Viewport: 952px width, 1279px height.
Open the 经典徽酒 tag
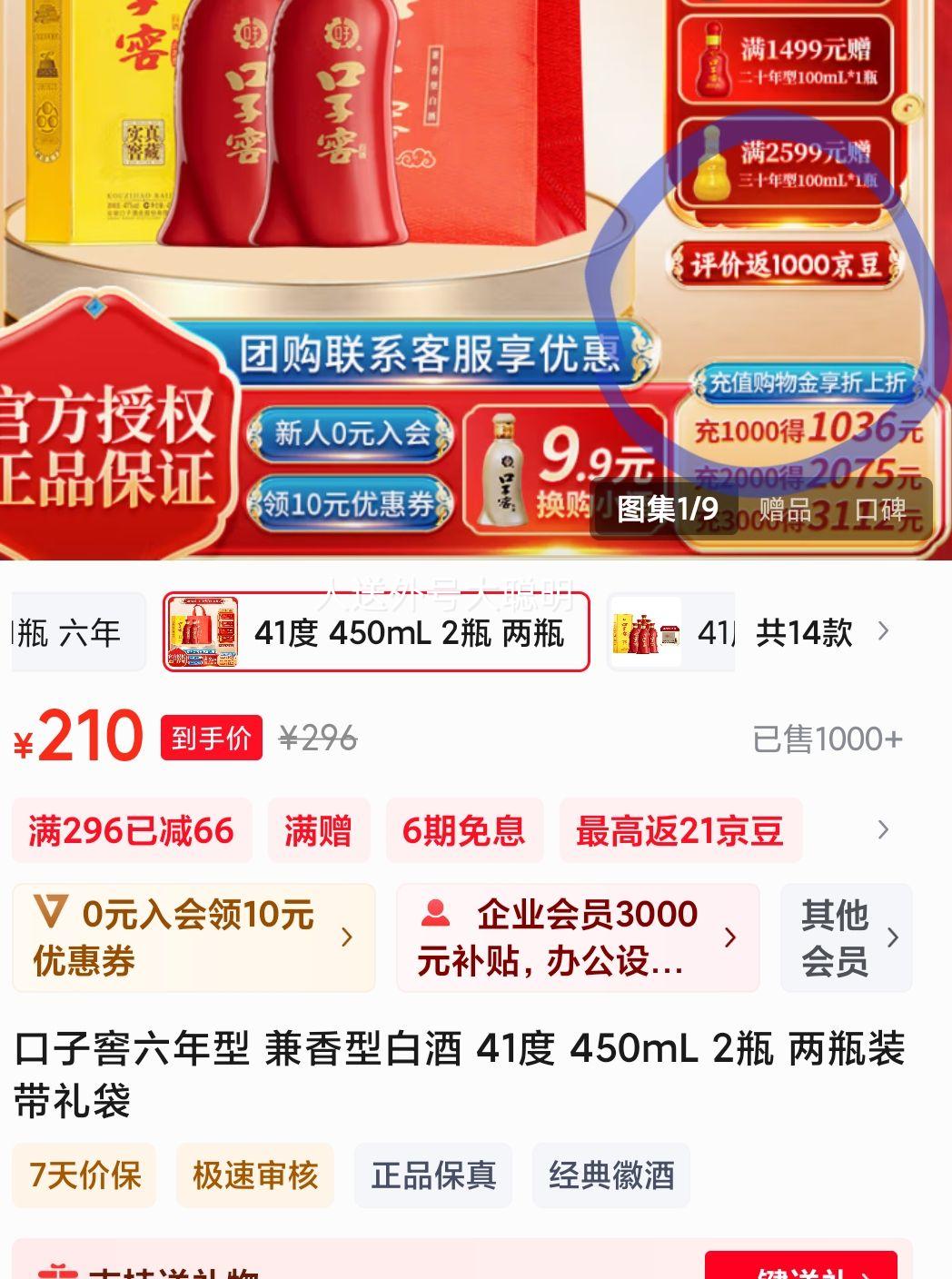(611, 1175)
